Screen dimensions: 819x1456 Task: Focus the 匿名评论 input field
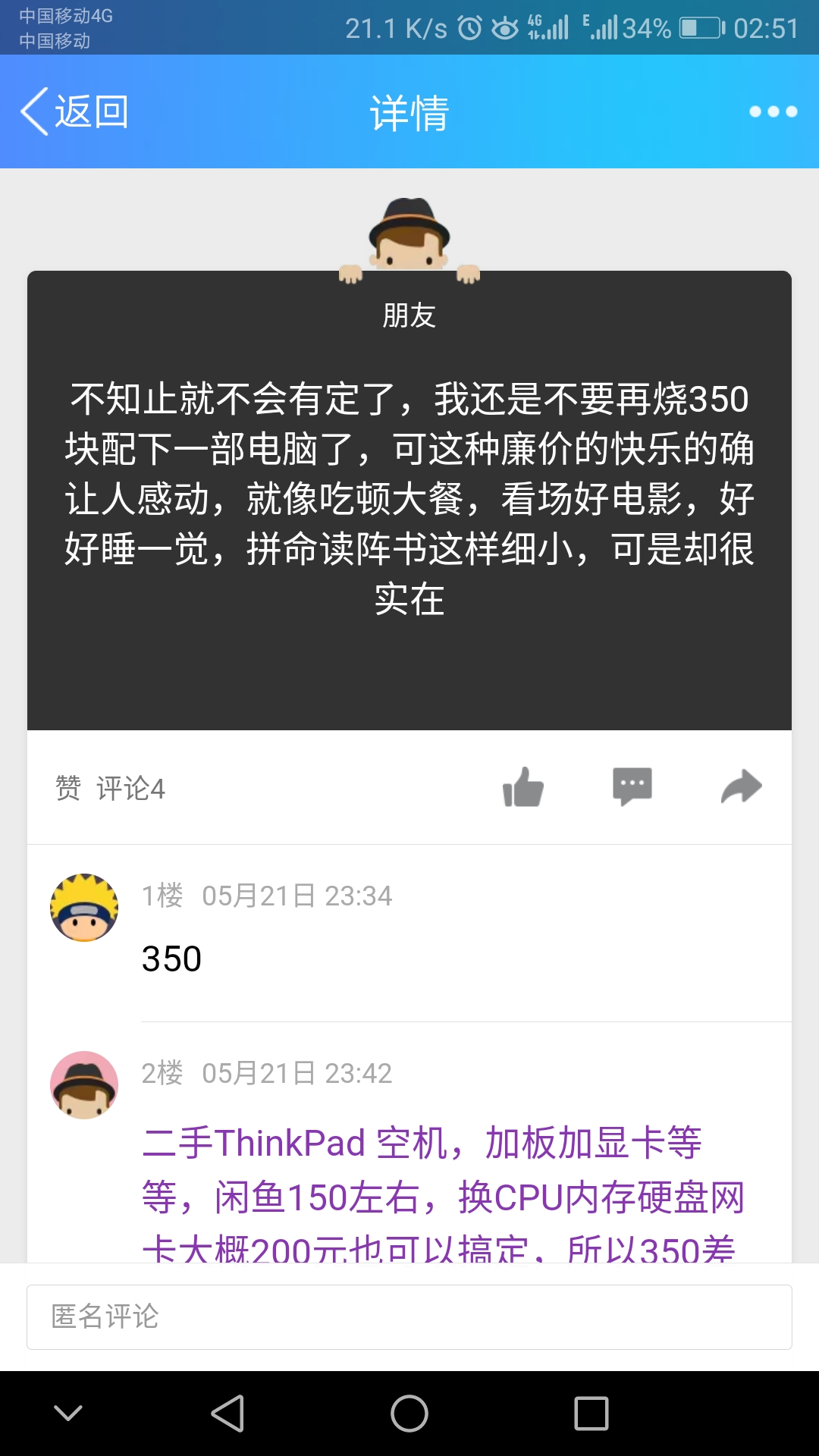point(409,1316)
